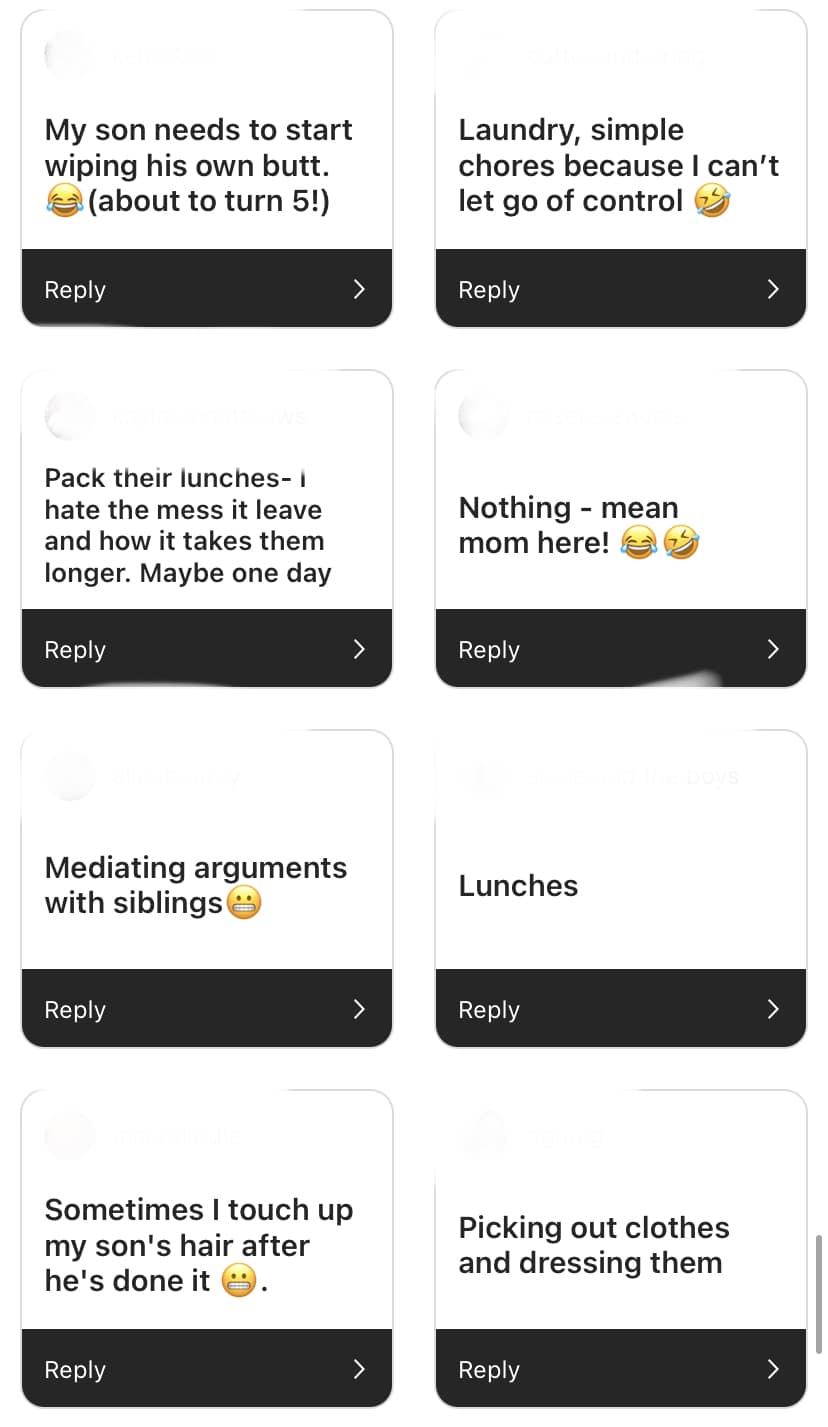The height and width of the screenshot is (1427, 828).
Task: Reply to the touch up son's hair response
Action: (x=206, y=1369)
